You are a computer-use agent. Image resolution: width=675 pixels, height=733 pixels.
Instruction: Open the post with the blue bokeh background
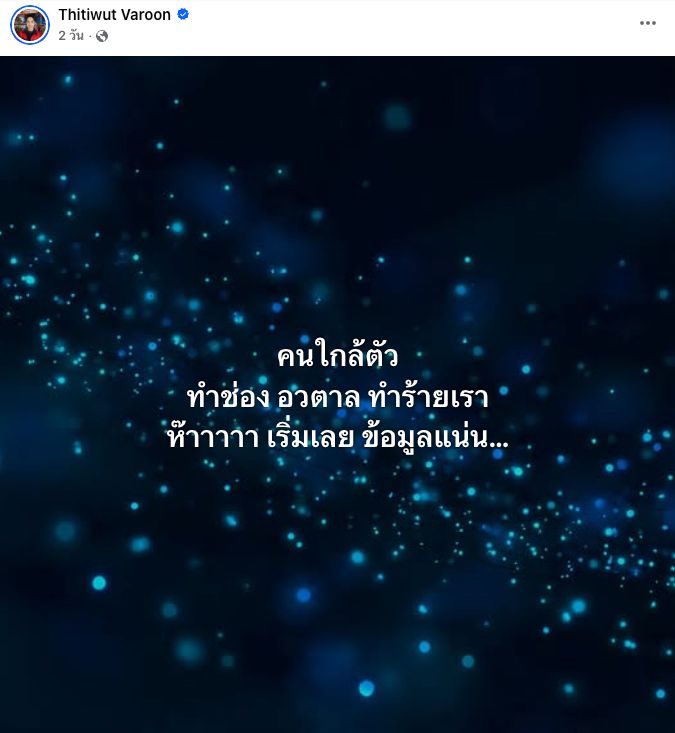click(338, 395)
